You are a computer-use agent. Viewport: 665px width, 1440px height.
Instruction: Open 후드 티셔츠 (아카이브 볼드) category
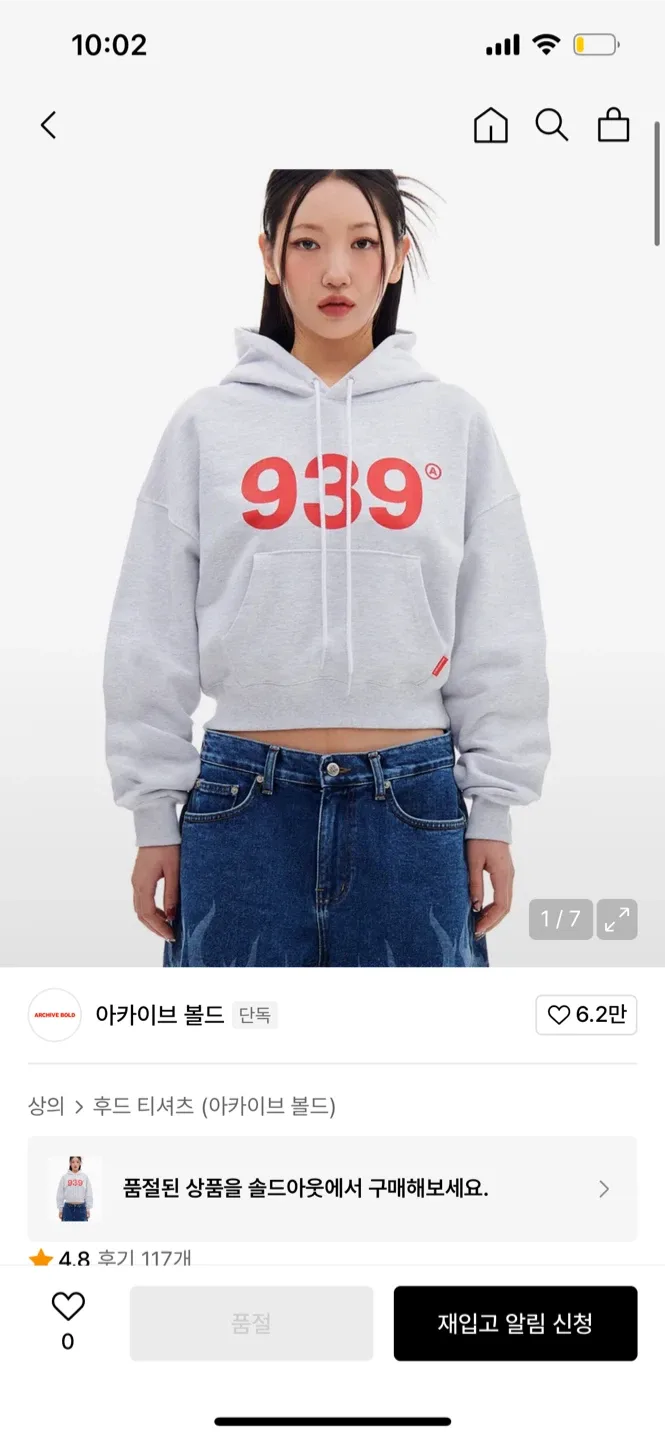pyautogui.click(x=214, y=1106)
